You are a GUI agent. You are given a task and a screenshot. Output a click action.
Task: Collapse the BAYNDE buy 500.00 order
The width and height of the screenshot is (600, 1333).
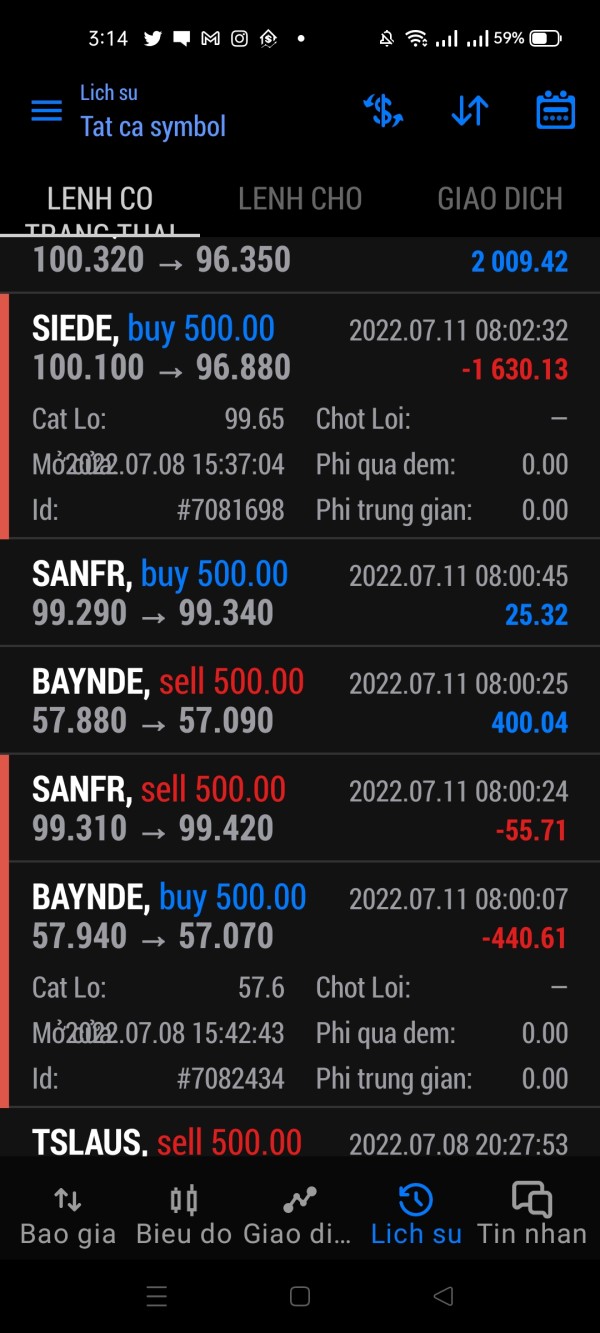pyautogui.click(x=300, y=917)
